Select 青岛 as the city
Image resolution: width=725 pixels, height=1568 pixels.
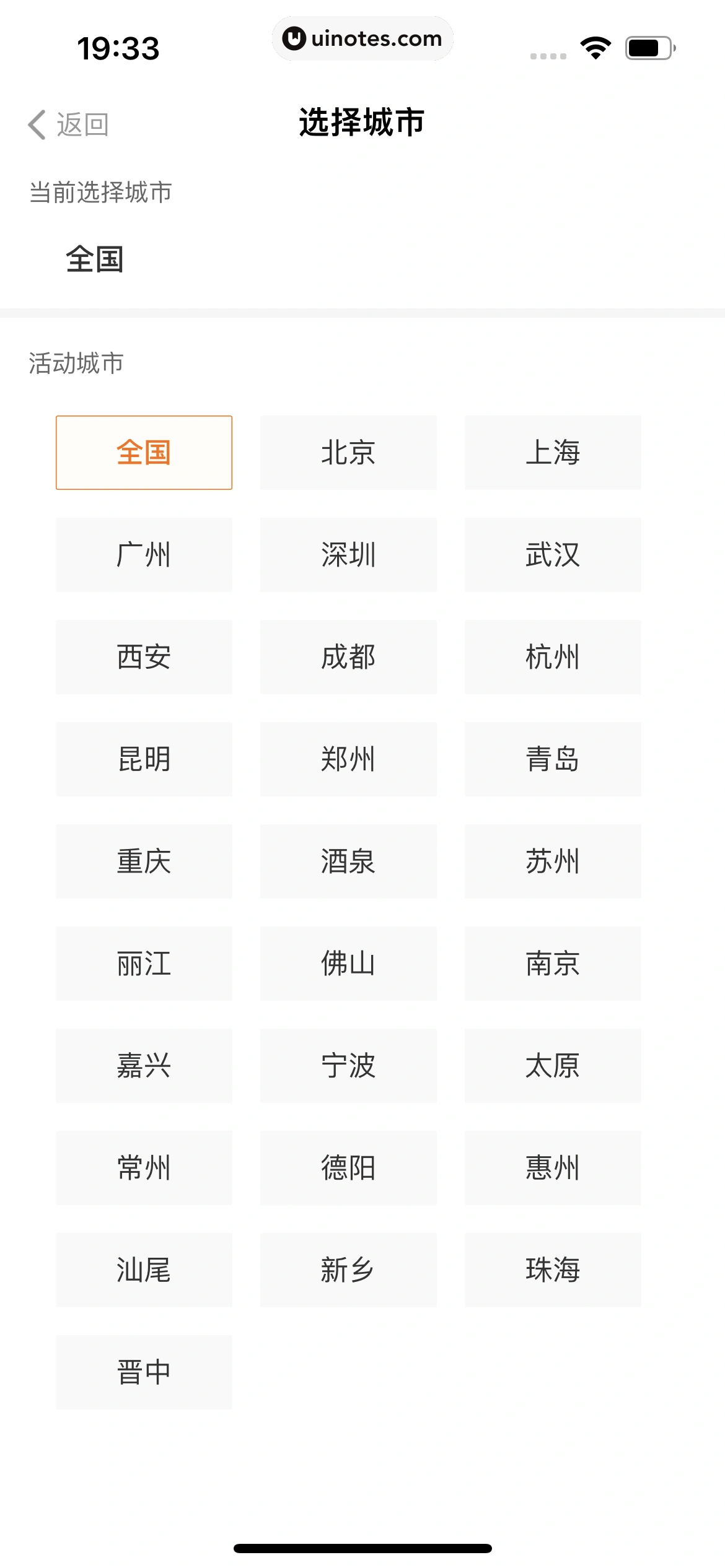tap(553, 760)
